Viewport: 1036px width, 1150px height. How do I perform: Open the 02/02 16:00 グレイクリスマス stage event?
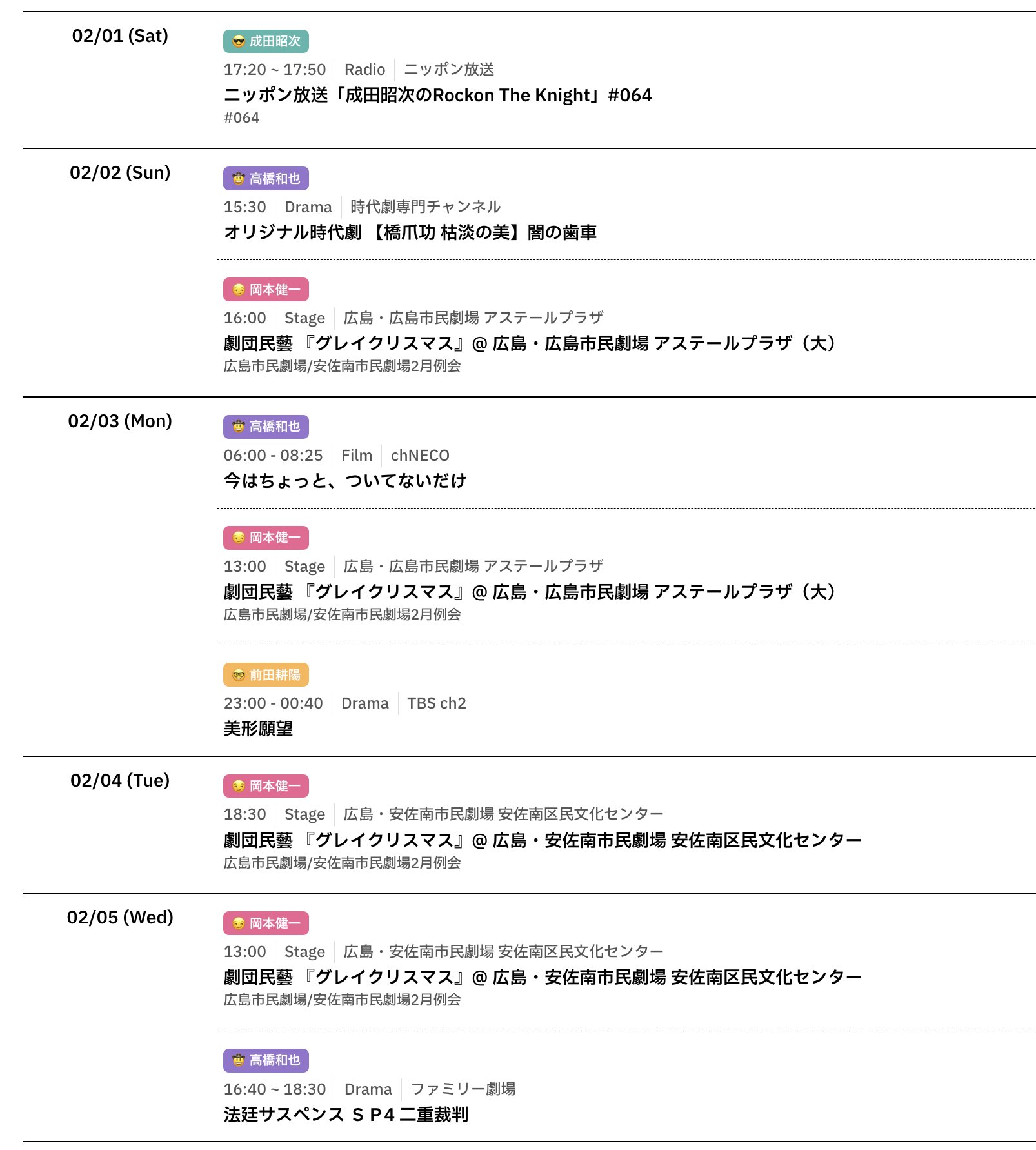tap(529, 343)
